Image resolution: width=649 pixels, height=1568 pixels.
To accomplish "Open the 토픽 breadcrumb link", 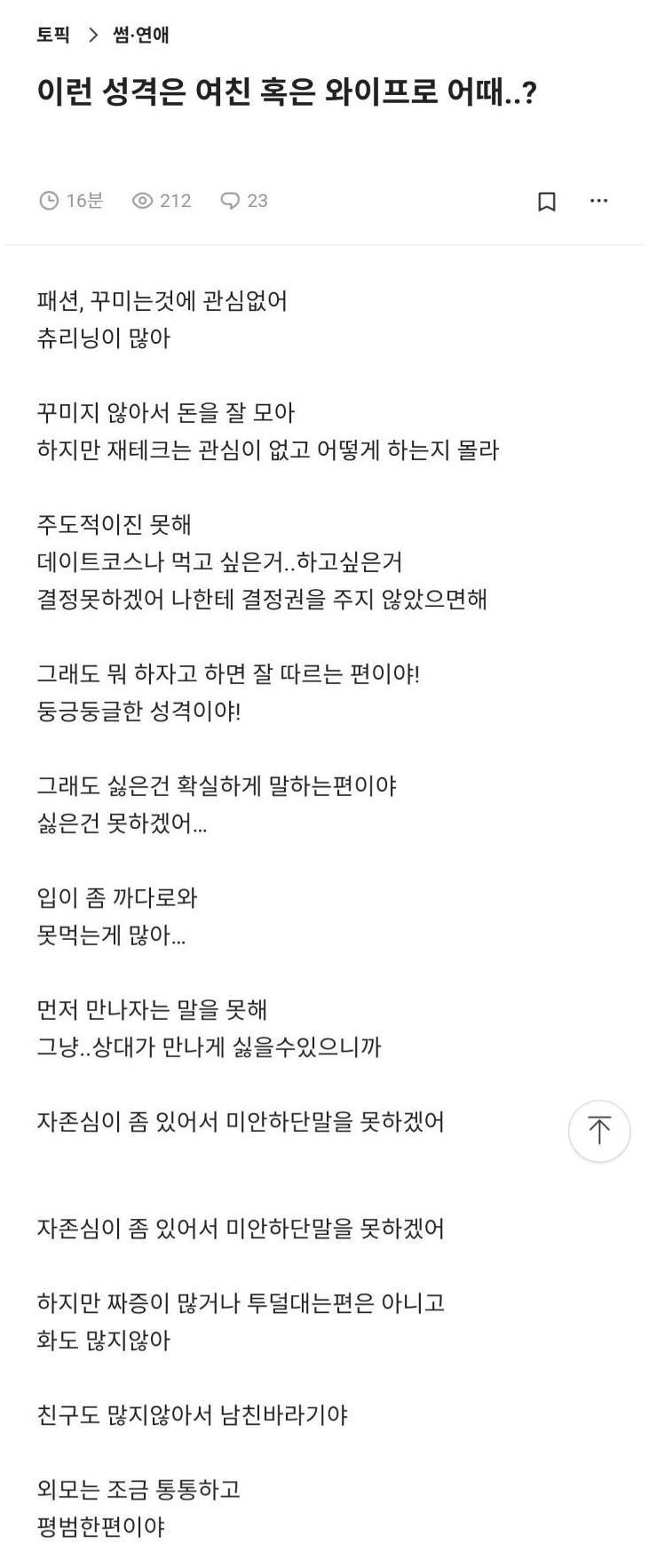I will click(x=52, y=35).
